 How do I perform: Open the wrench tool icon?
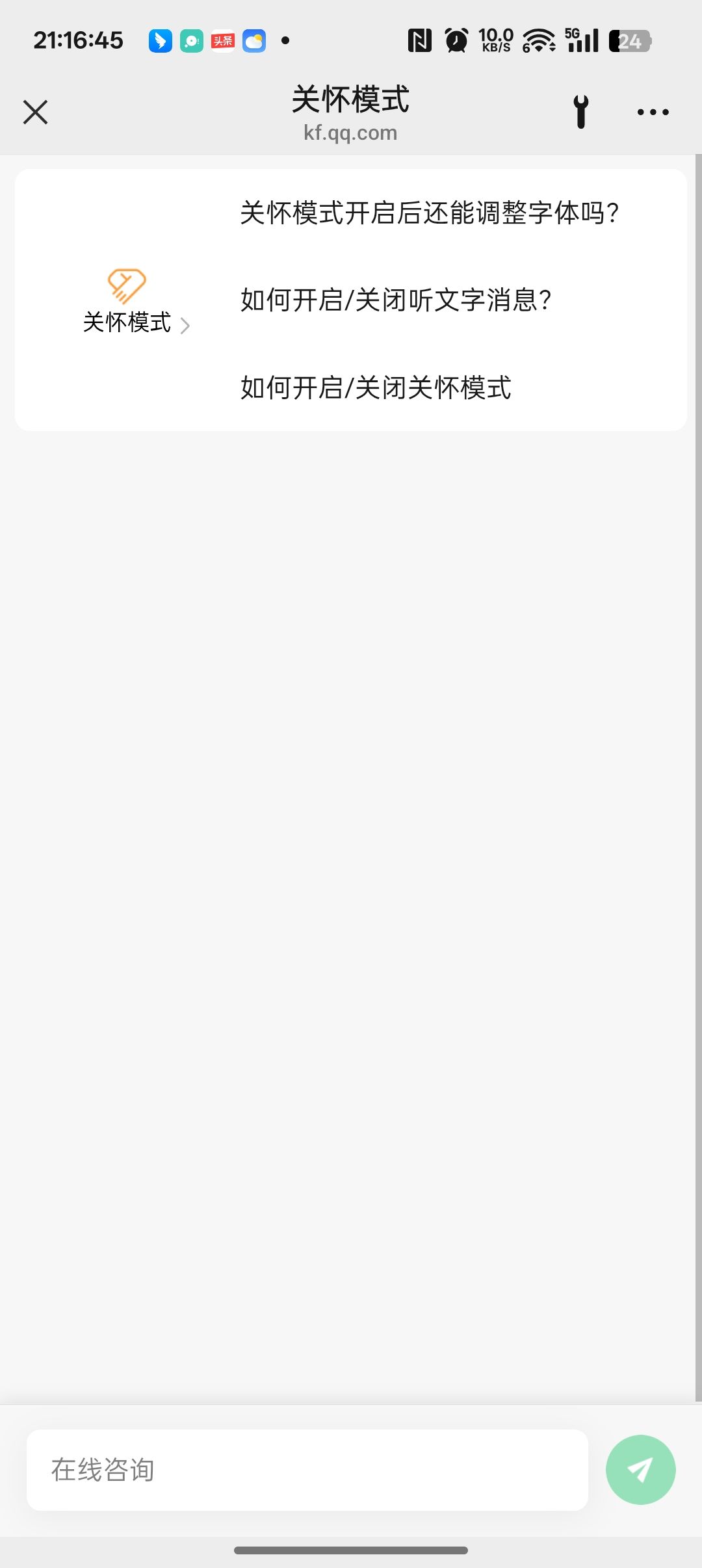point(581,112)
